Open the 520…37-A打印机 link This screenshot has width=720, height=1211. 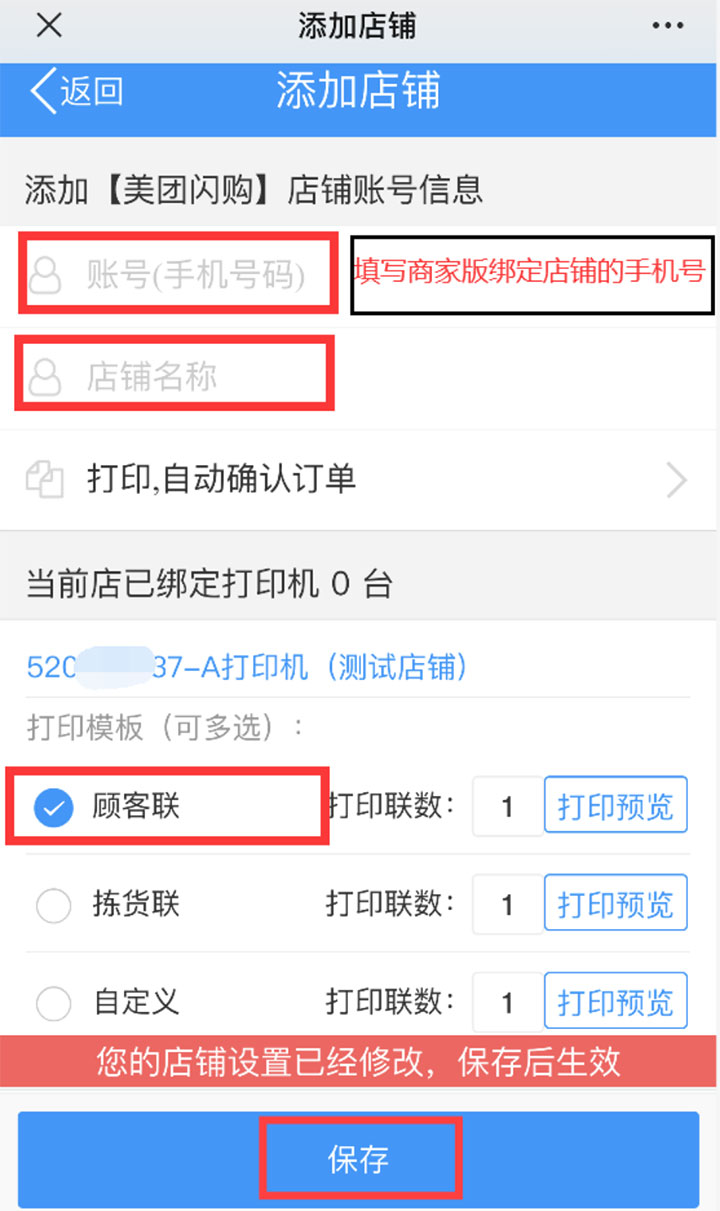(246, 667)
